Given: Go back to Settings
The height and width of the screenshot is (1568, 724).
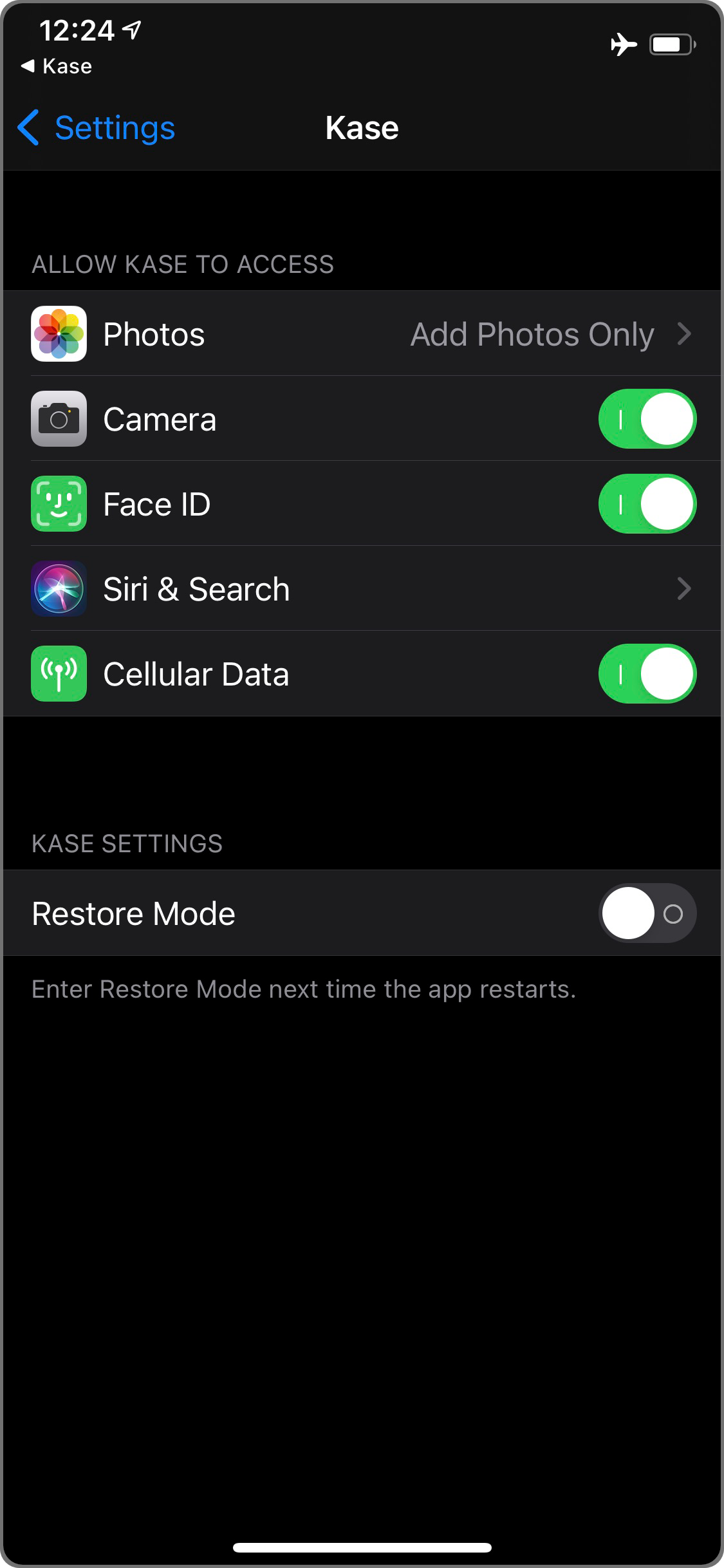Looking at the screenshot, I should [97, 127].
